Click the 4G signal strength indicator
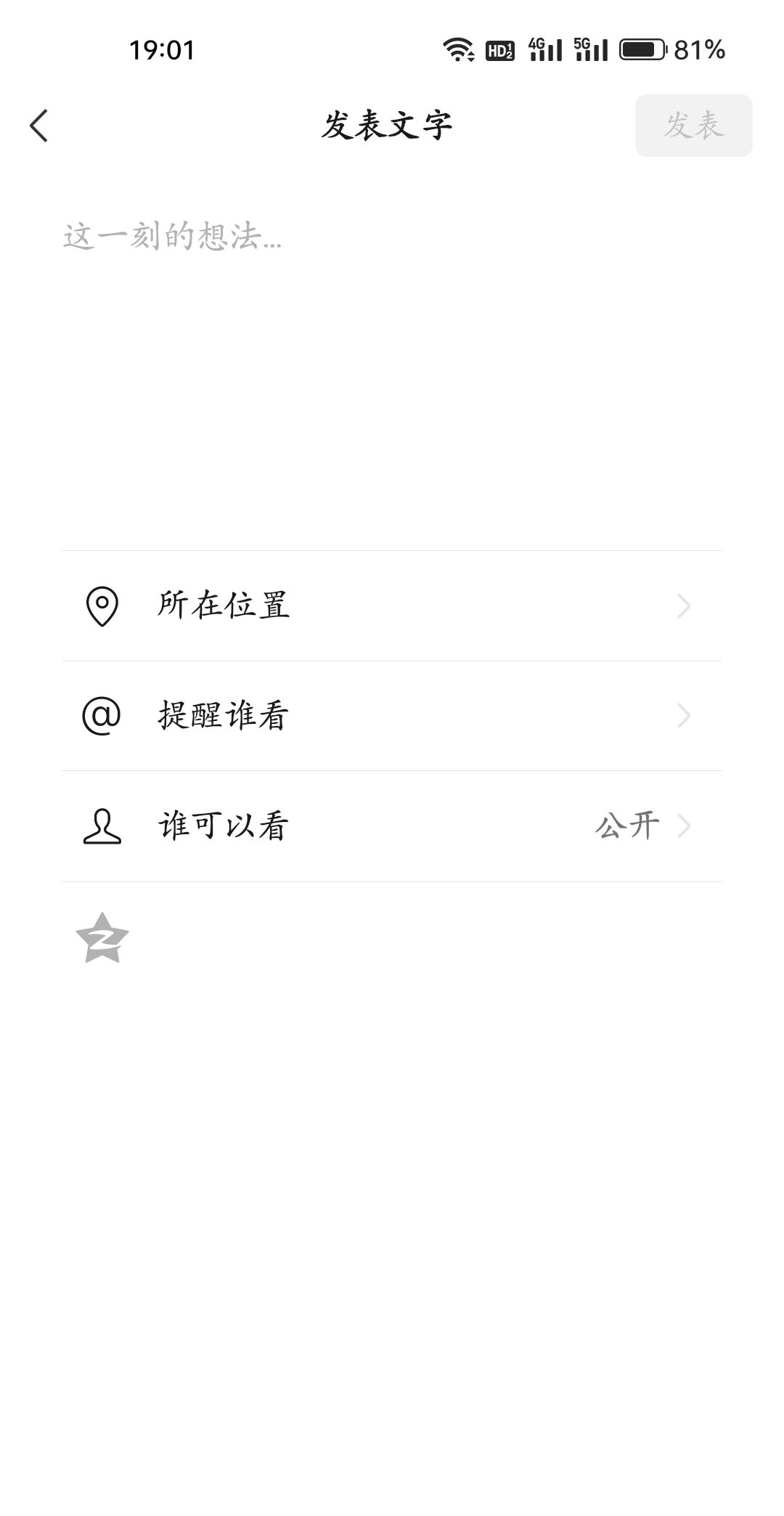Image resolution: width=784 pixels, height=1516 pixels. tap(544, 49)
